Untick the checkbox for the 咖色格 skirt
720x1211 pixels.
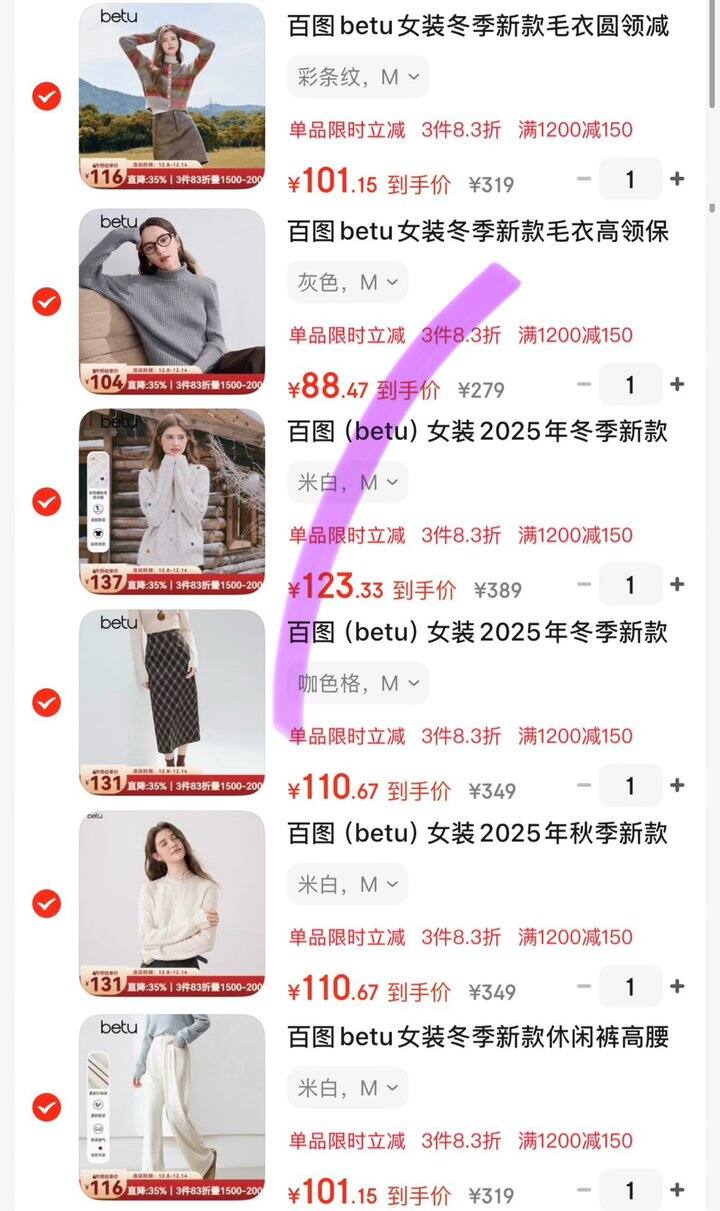pyautogui.click(x=47, y=703)
